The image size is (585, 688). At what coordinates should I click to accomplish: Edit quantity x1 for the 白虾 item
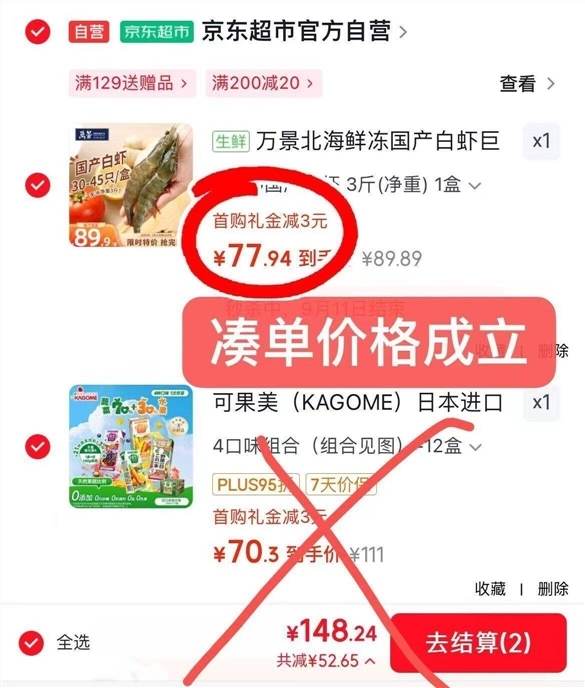tap(541, 141)
